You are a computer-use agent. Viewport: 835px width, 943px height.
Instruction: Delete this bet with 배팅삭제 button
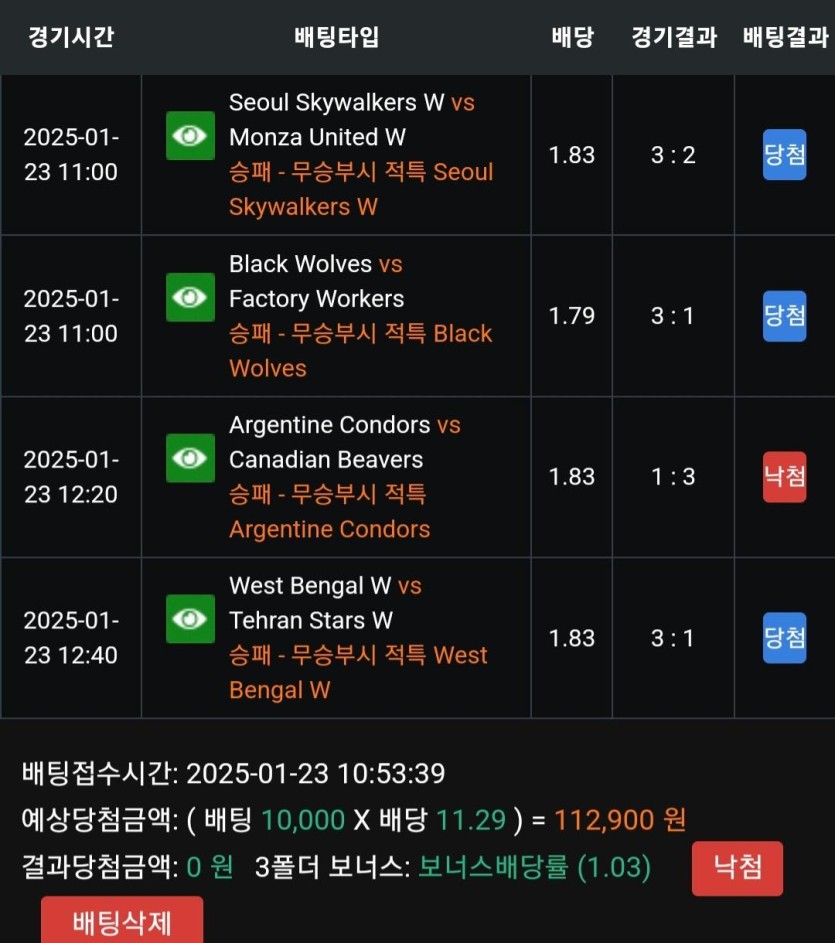122,922
